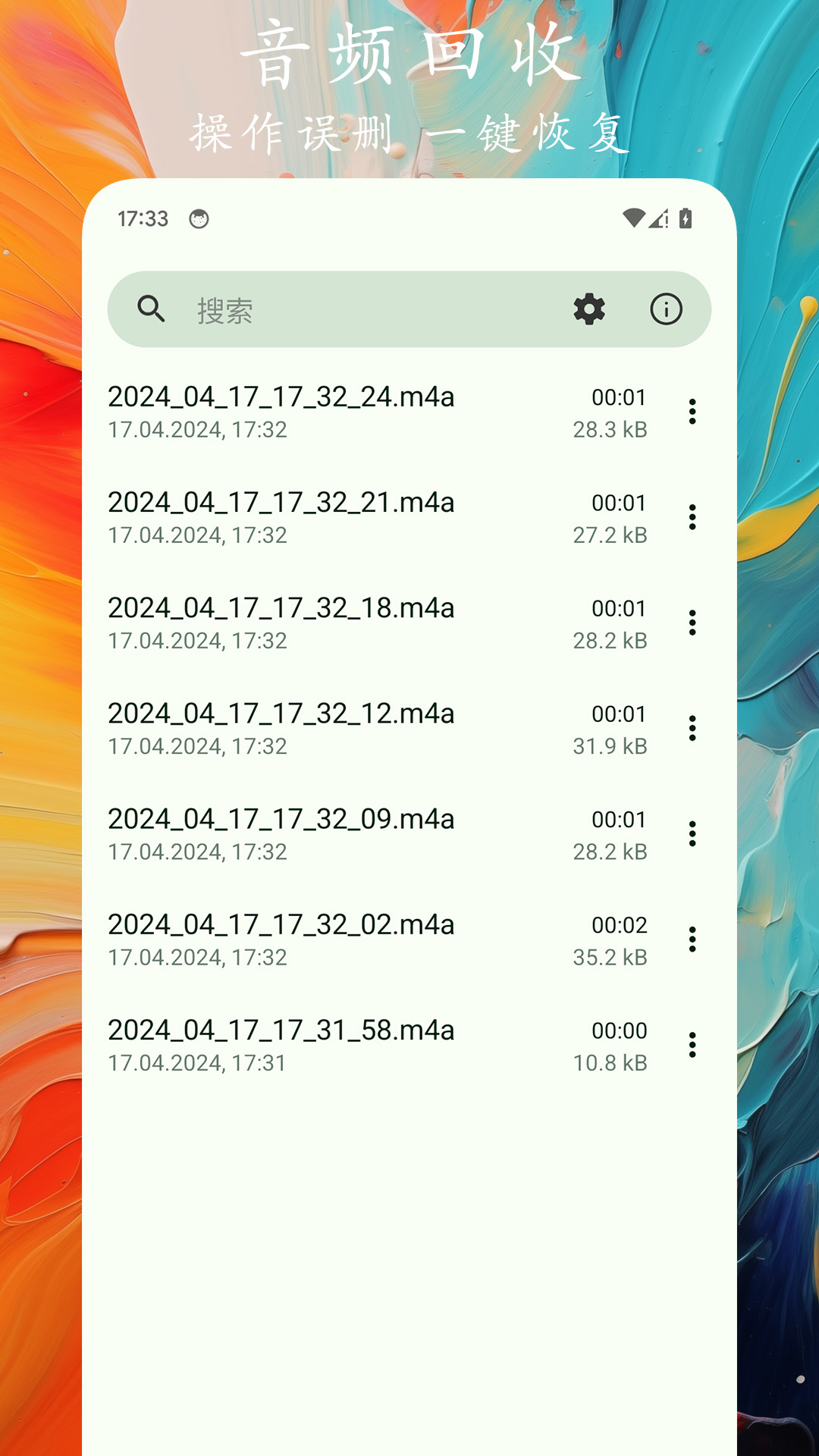
Task: Expand options for 2024_04_17_17_32_09.m4a
Action: click(x=692, y=834)
